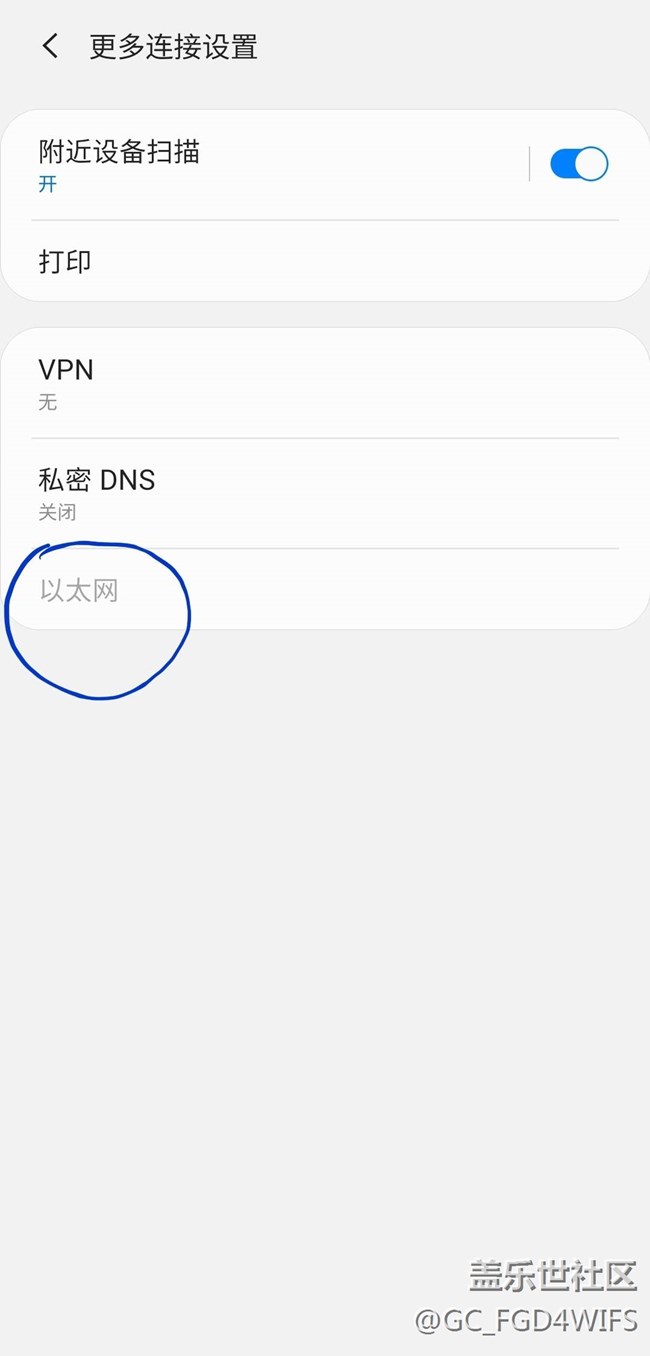Open the 打印 row
Screen dimensions: 650x1356
tap(325, 261)
